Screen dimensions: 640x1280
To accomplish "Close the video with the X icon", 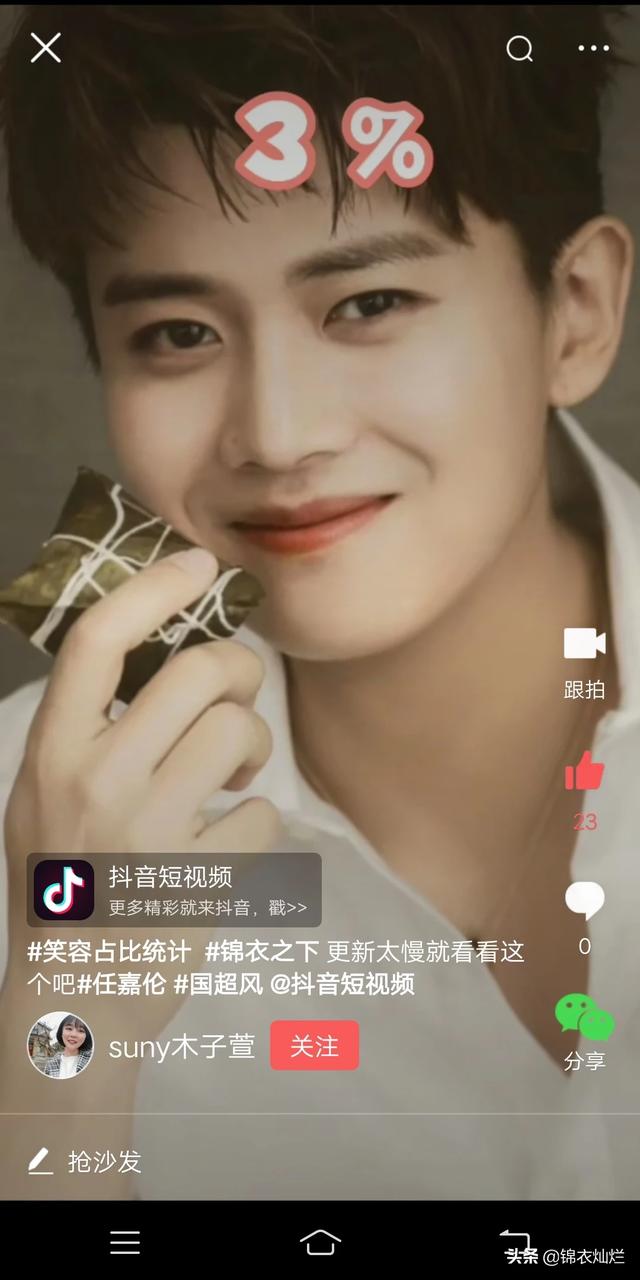I will (46, 47).
